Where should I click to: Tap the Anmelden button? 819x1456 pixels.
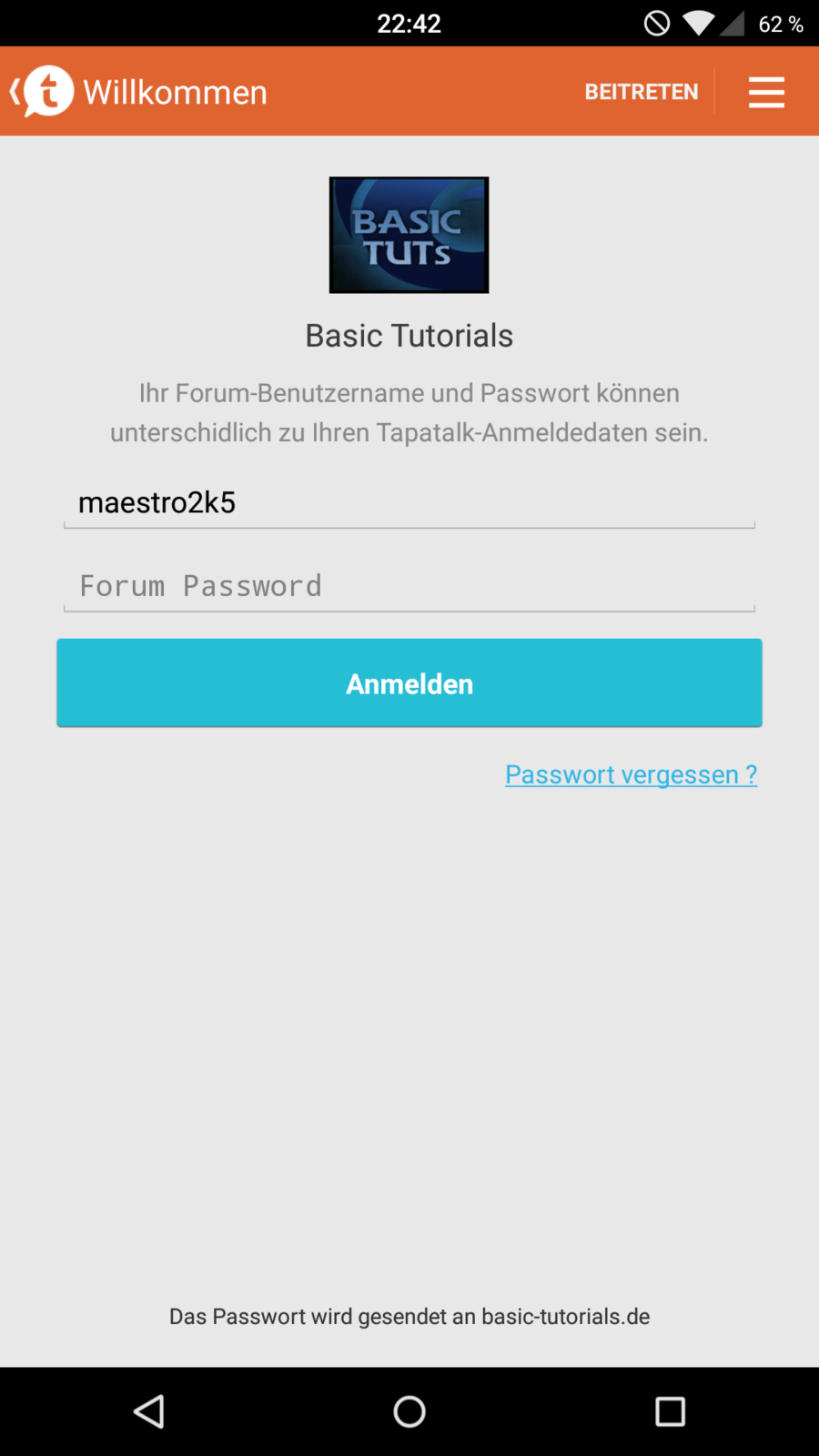(x=409, y=683)
